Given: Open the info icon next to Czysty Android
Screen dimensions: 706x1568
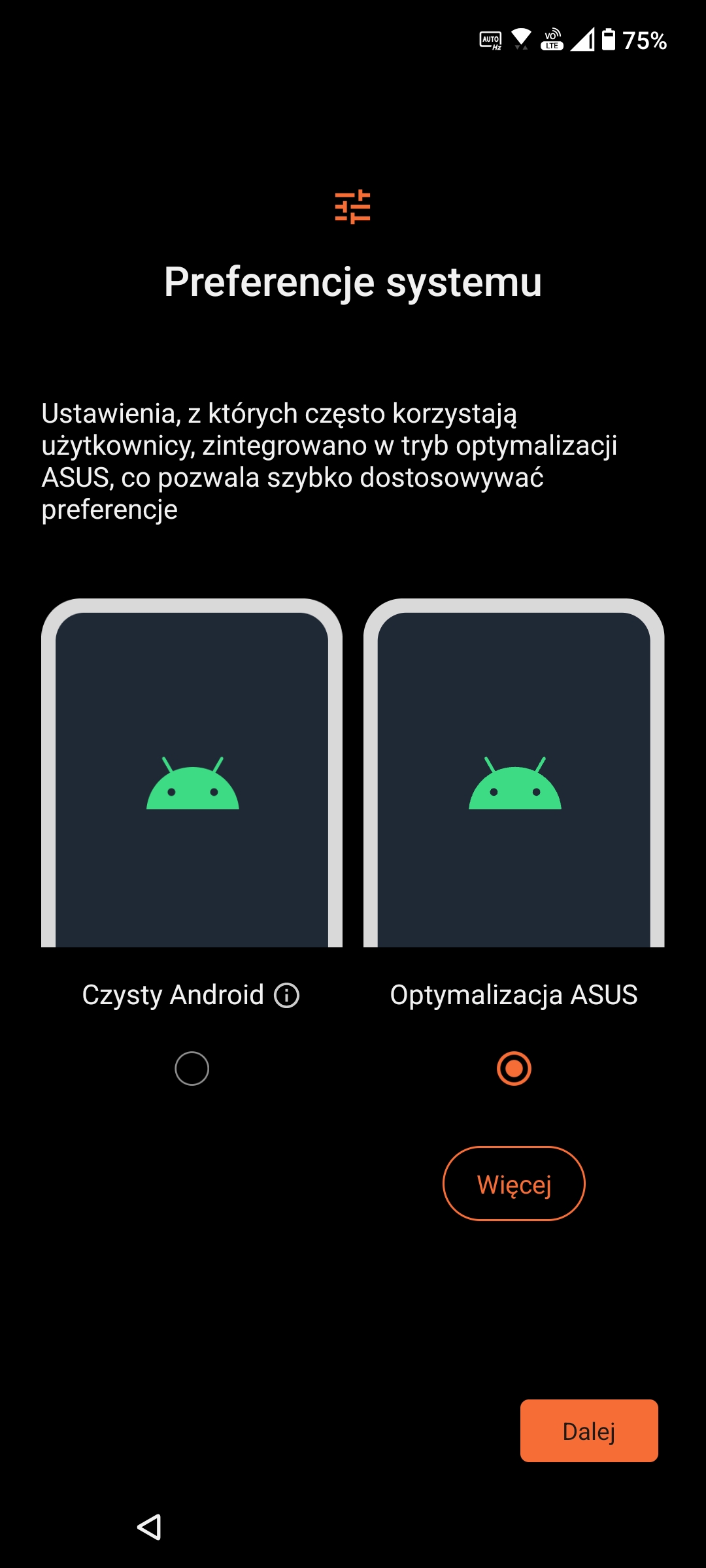Looking at the screenshot, I should pyautogui.click(x=286, y=996).
